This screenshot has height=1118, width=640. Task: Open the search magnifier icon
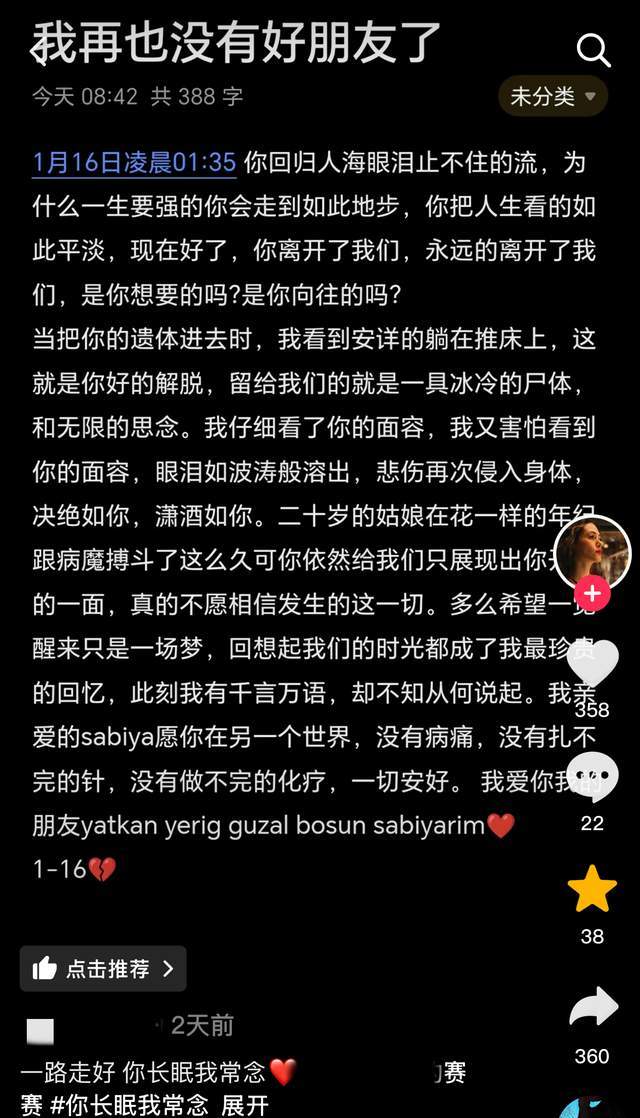click(x=593, y=50)
